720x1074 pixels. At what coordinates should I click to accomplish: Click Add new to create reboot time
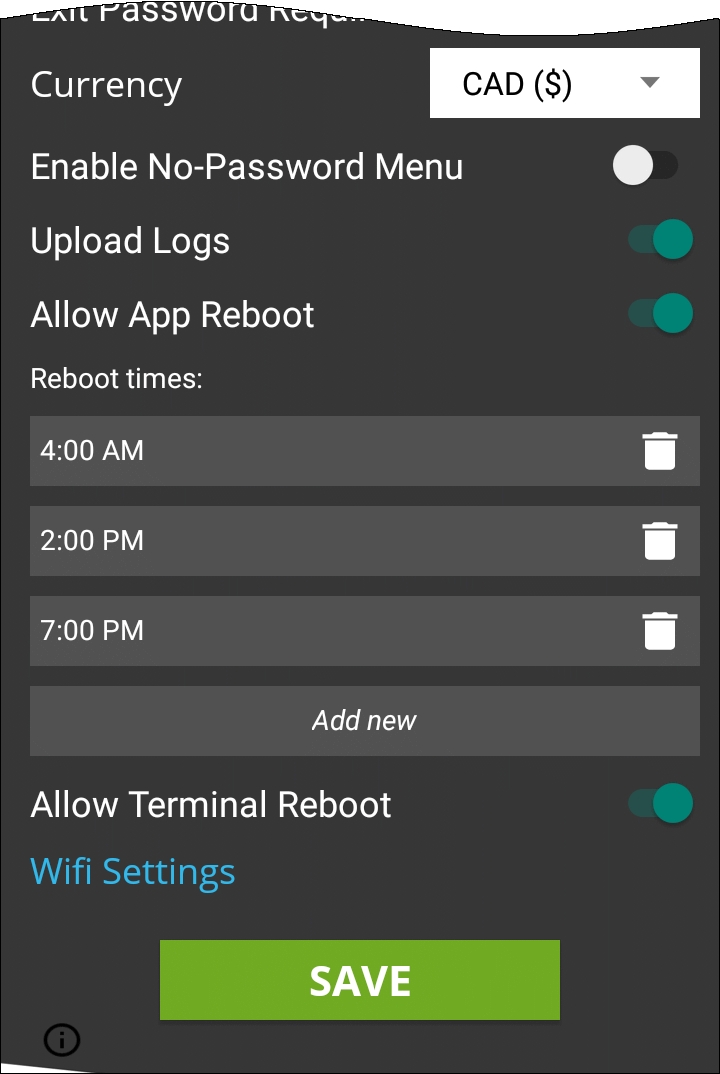364,720
